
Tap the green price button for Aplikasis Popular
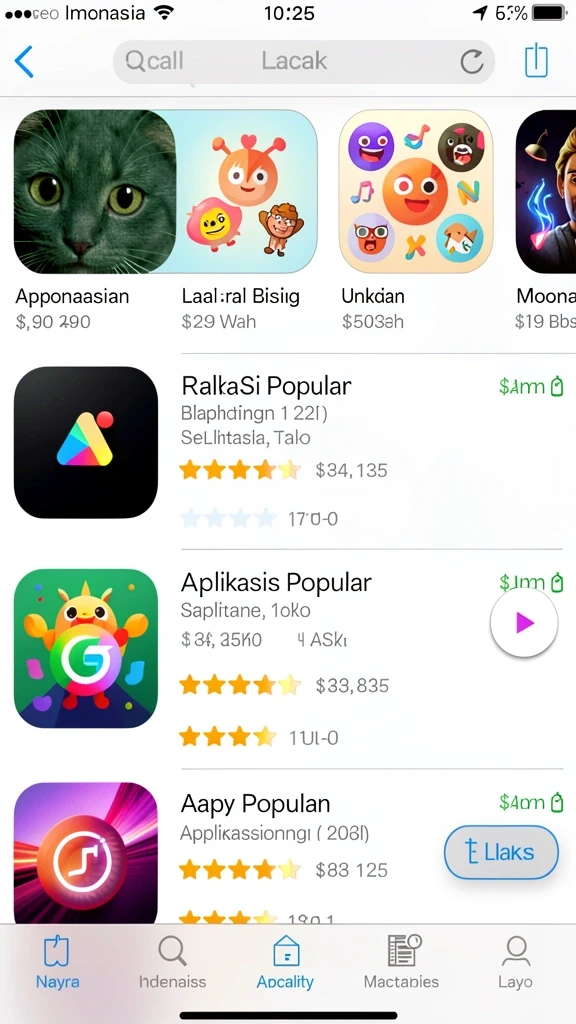pyautogui.click(x=530, y=582)
